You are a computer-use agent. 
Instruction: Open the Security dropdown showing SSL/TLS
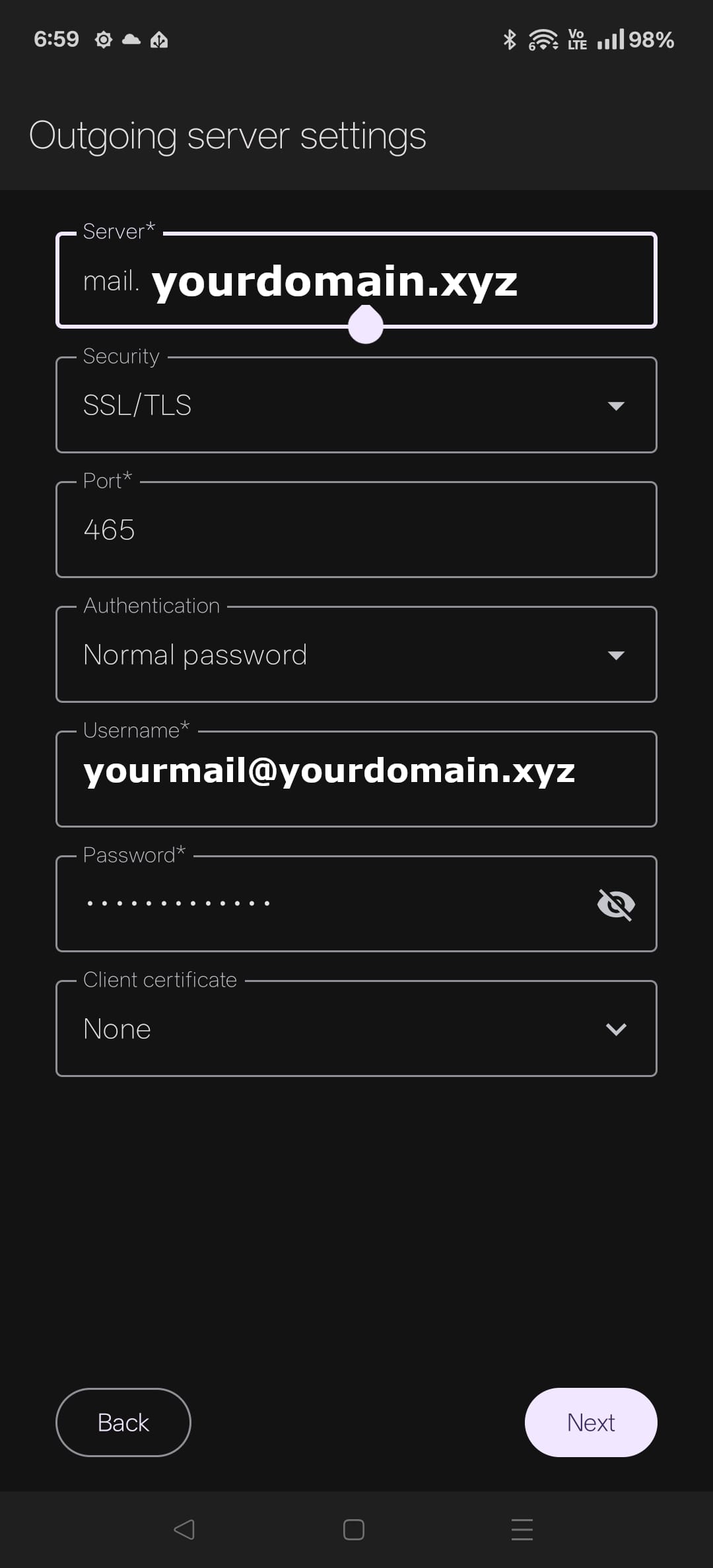[356, 405]
